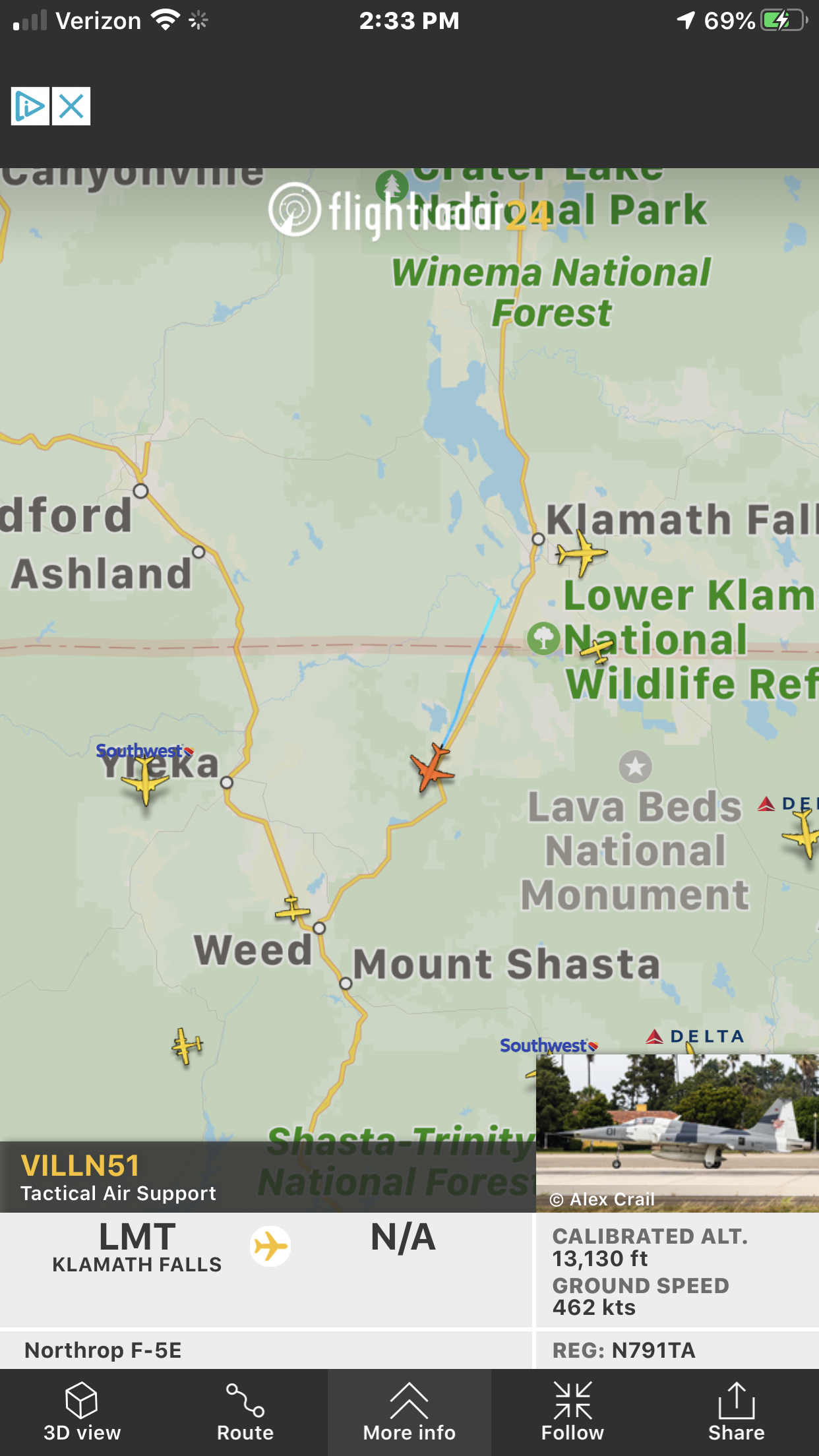Follow this flight on the map
Viewport: 819px width, 1456px height.
click(572, 1412)
